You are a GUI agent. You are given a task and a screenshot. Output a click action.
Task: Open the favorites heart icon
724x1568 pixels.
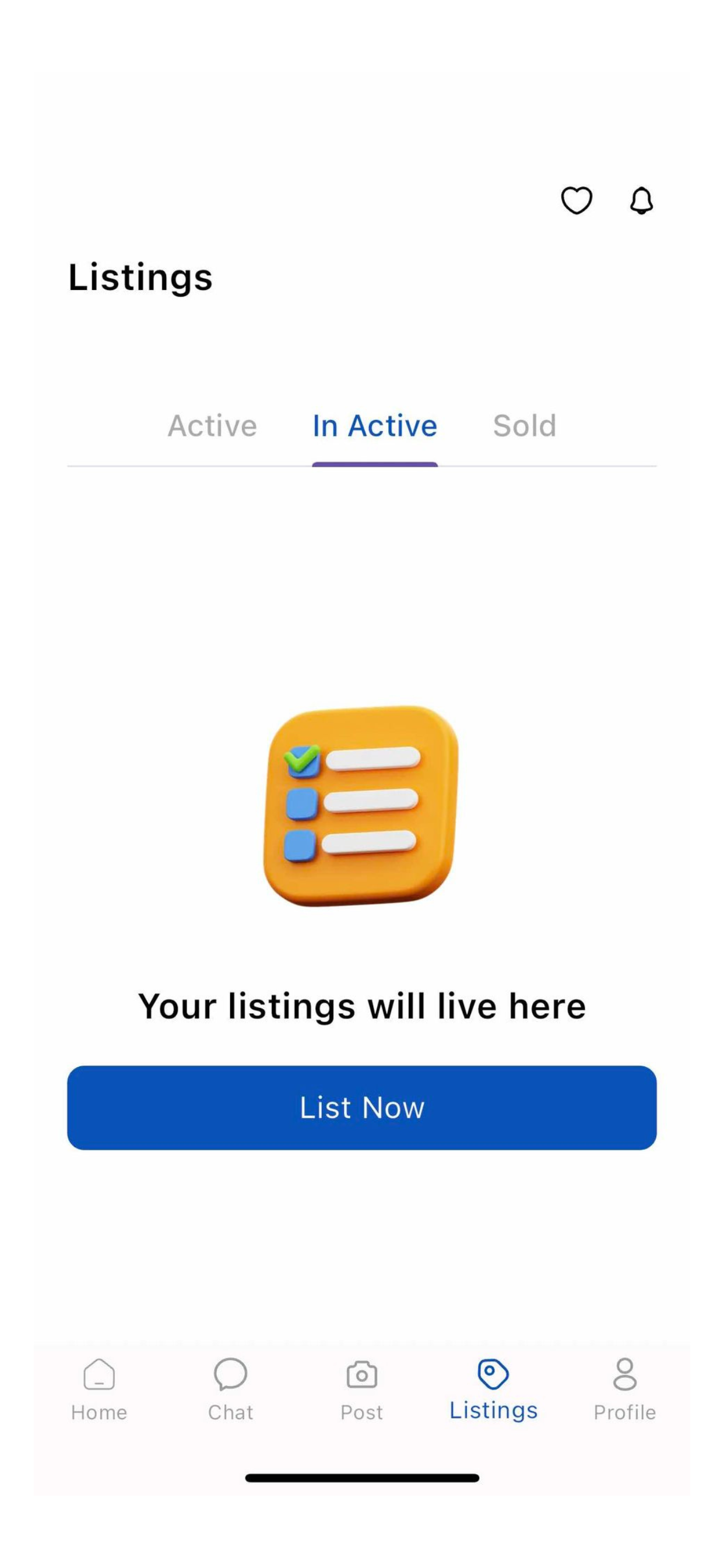pos(576,200)
